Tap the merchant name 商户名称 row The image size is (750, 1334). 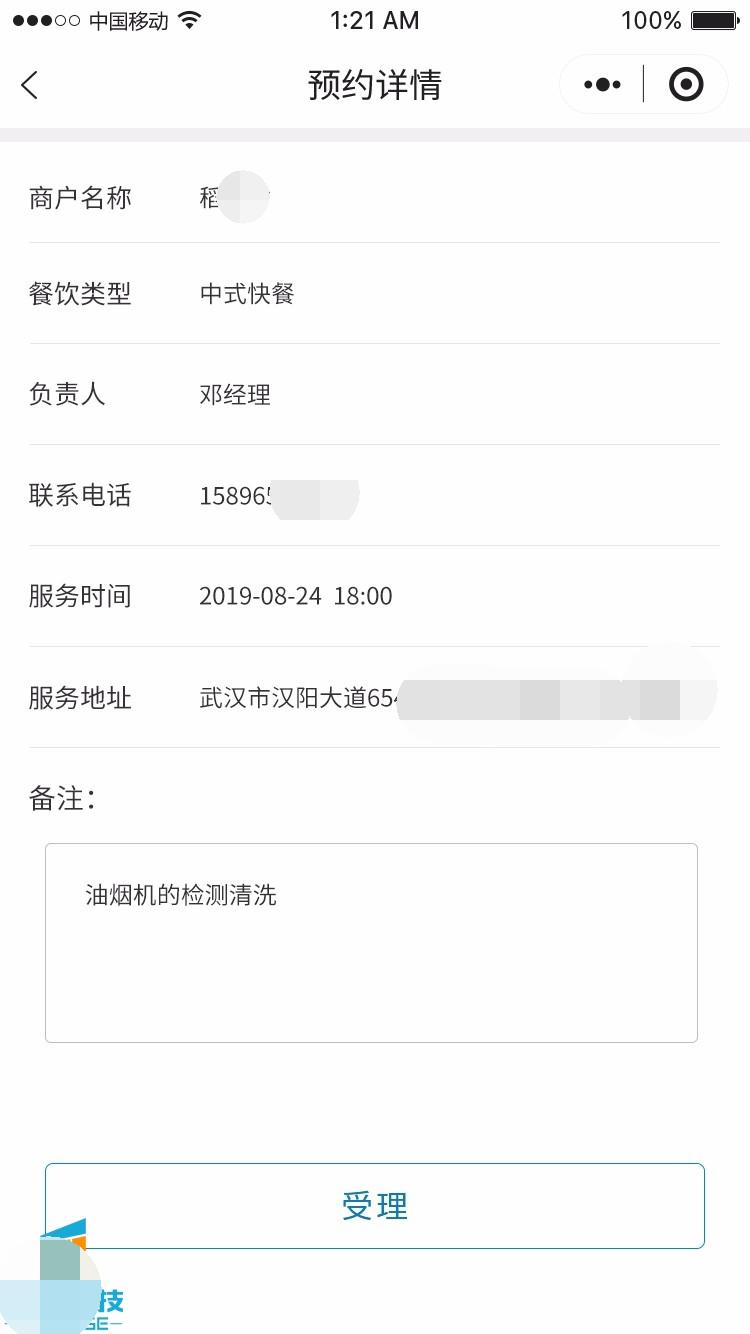click(80, 197)
